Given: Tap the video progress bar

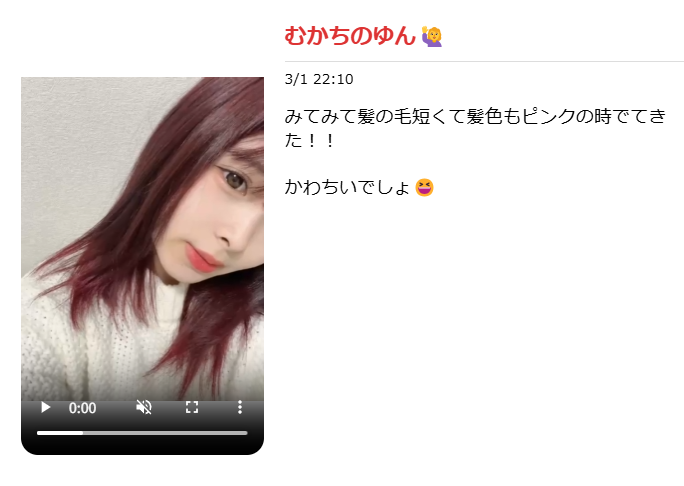Looking at the screenshot, I should (142, 433).
